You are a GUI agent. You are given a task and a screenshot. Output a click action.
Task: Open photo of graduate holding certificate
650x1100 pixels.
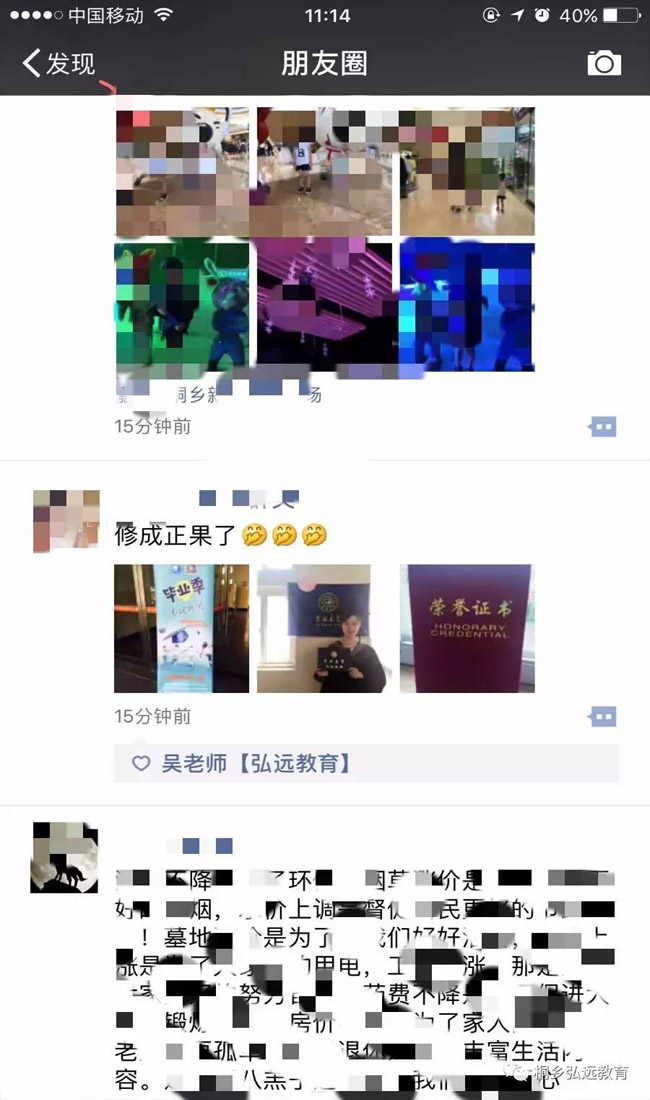pyautogui.click(x=324, y=629)
